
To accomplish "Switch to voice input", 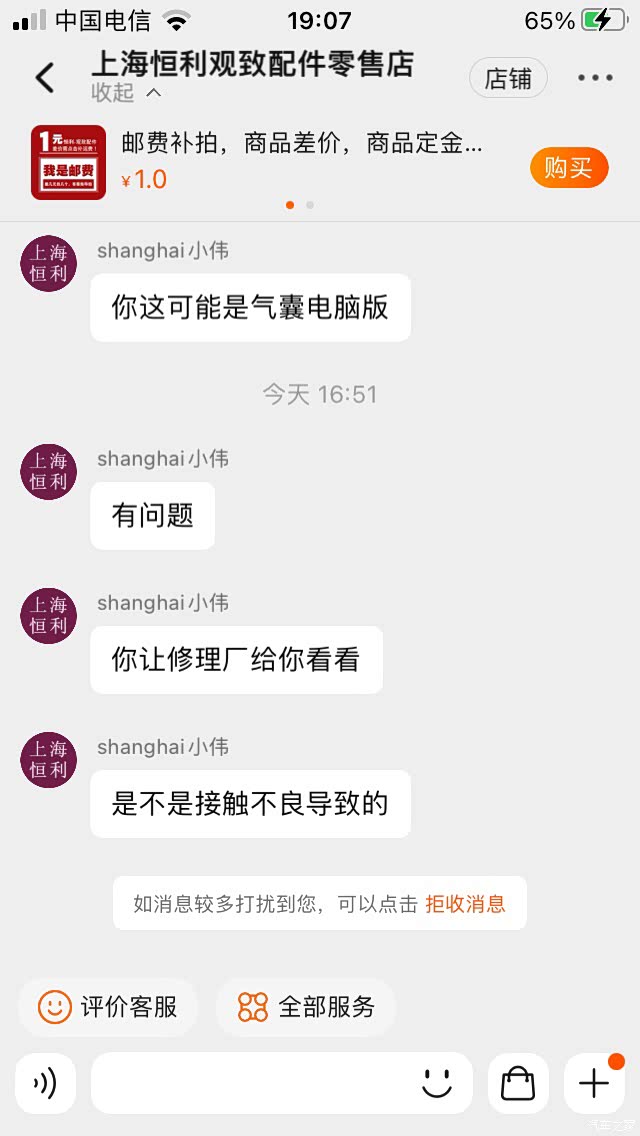I will (x=45, y=1083).
